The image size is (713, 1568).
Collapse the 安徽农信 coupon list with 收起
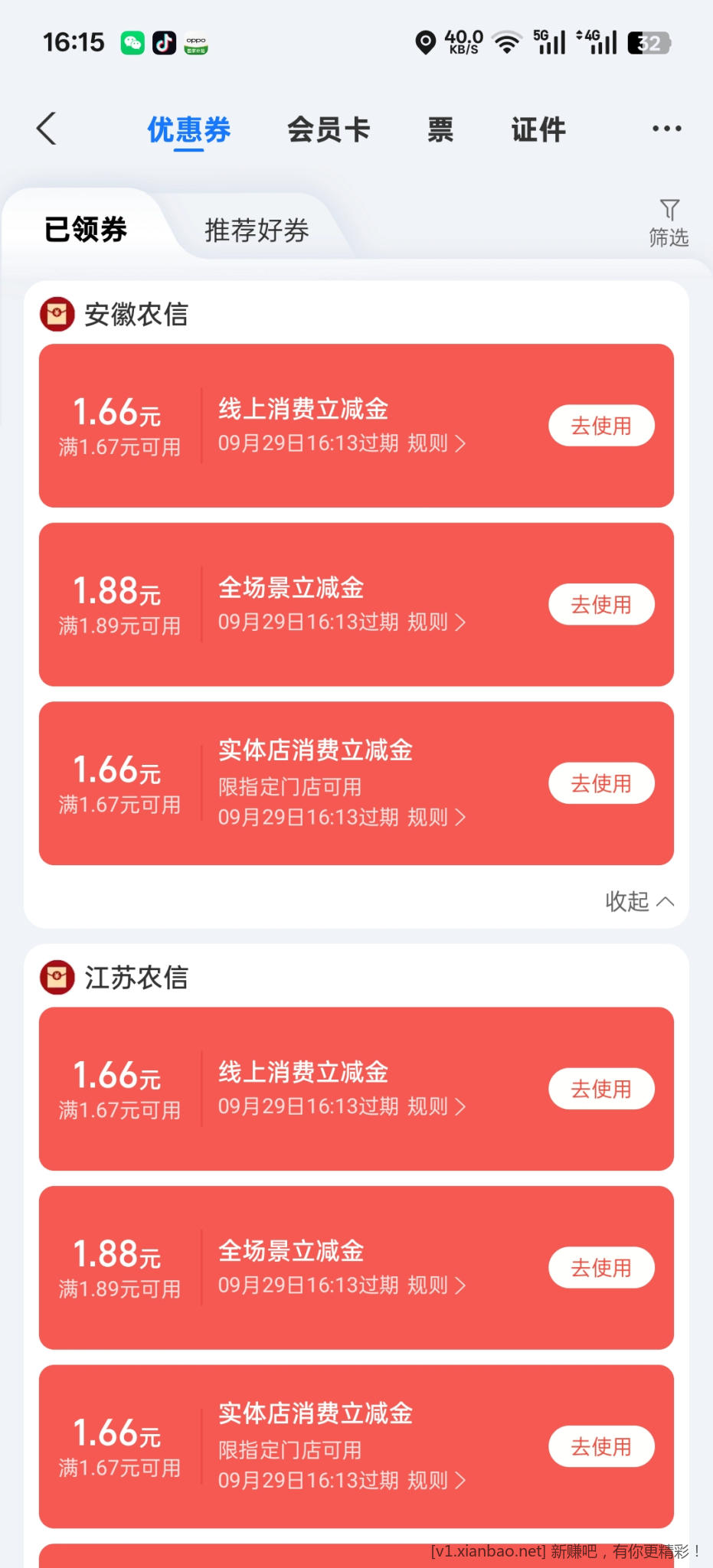tap(639, 901)
